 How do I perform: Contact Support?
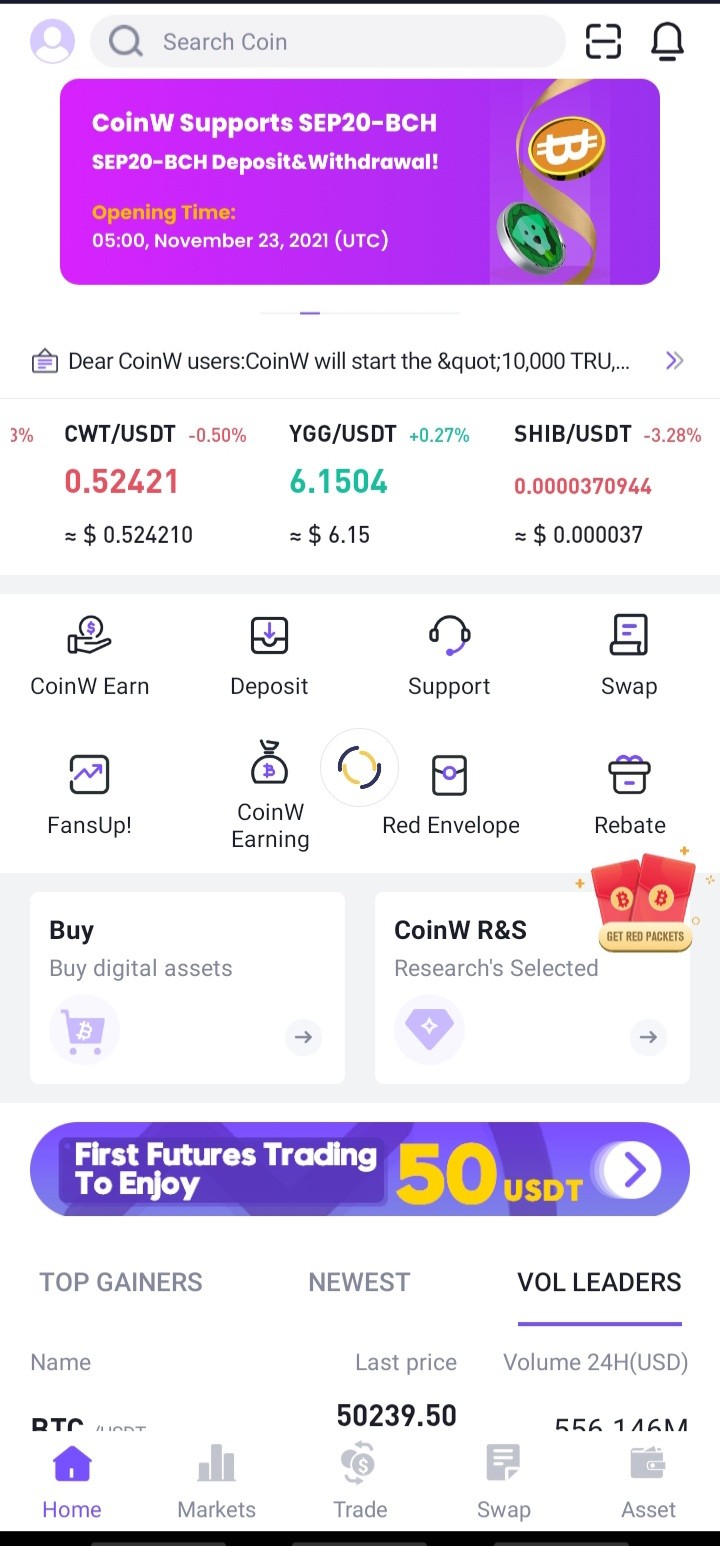click(x=449, y=657)
